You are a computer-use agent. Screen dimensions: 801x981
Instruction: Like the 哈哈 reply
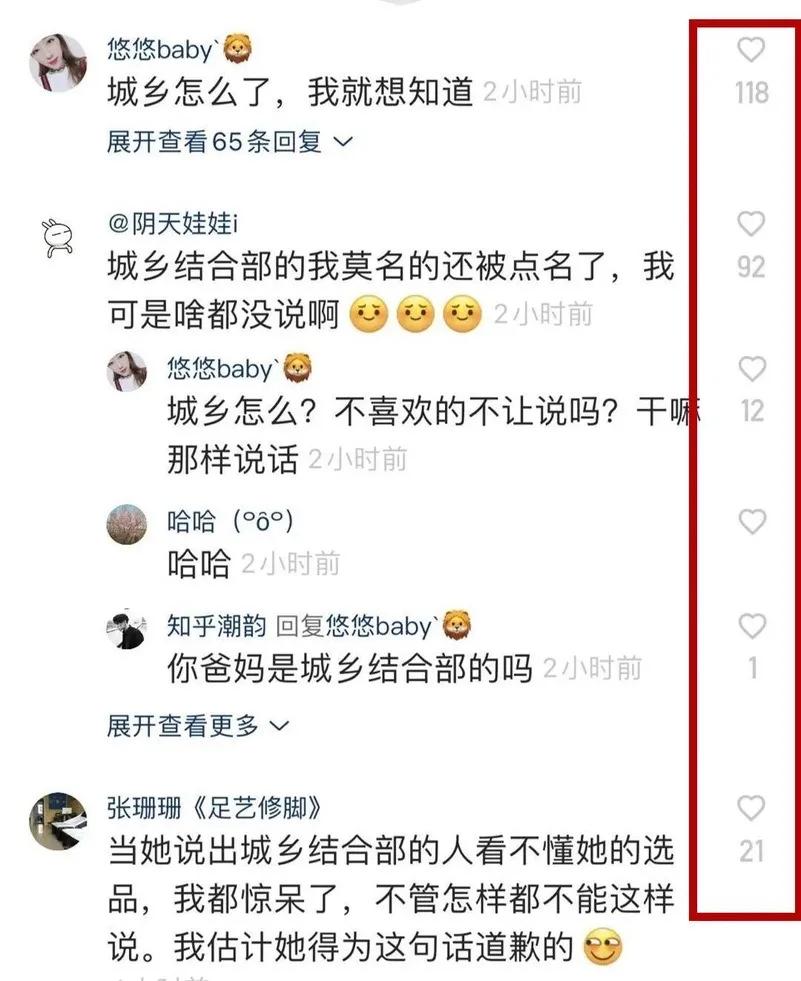click(x=751, y=521)
